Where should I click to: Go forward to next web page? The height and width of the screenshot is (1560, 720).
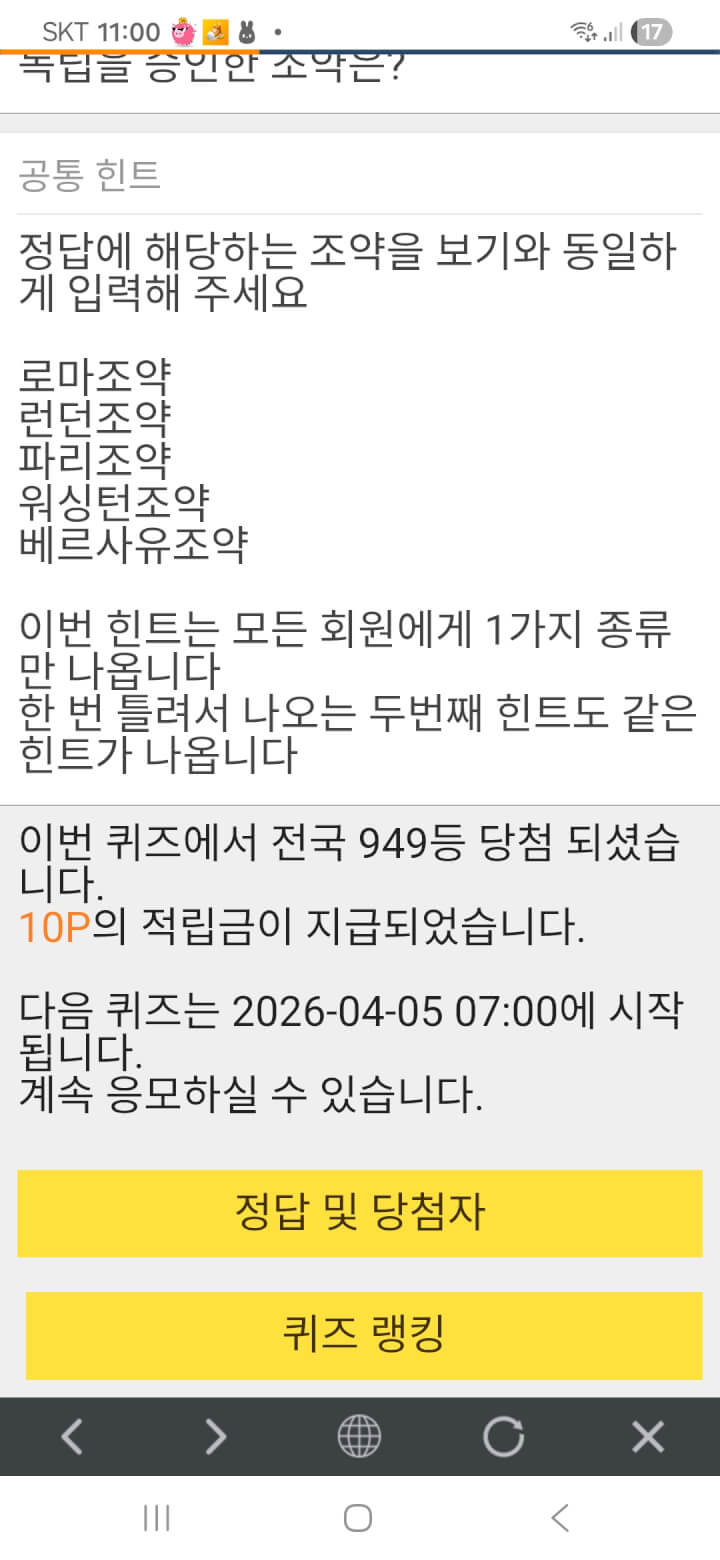pos(215,1437)
